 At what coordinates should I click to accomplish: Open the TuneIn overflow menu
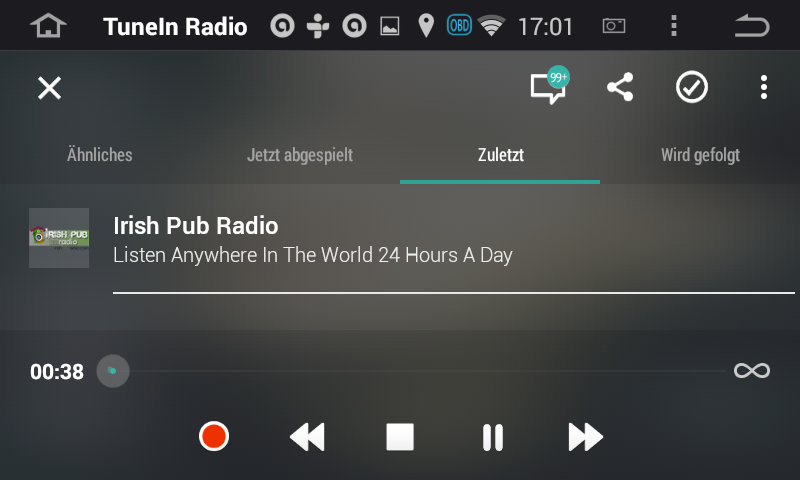point(764,88)
